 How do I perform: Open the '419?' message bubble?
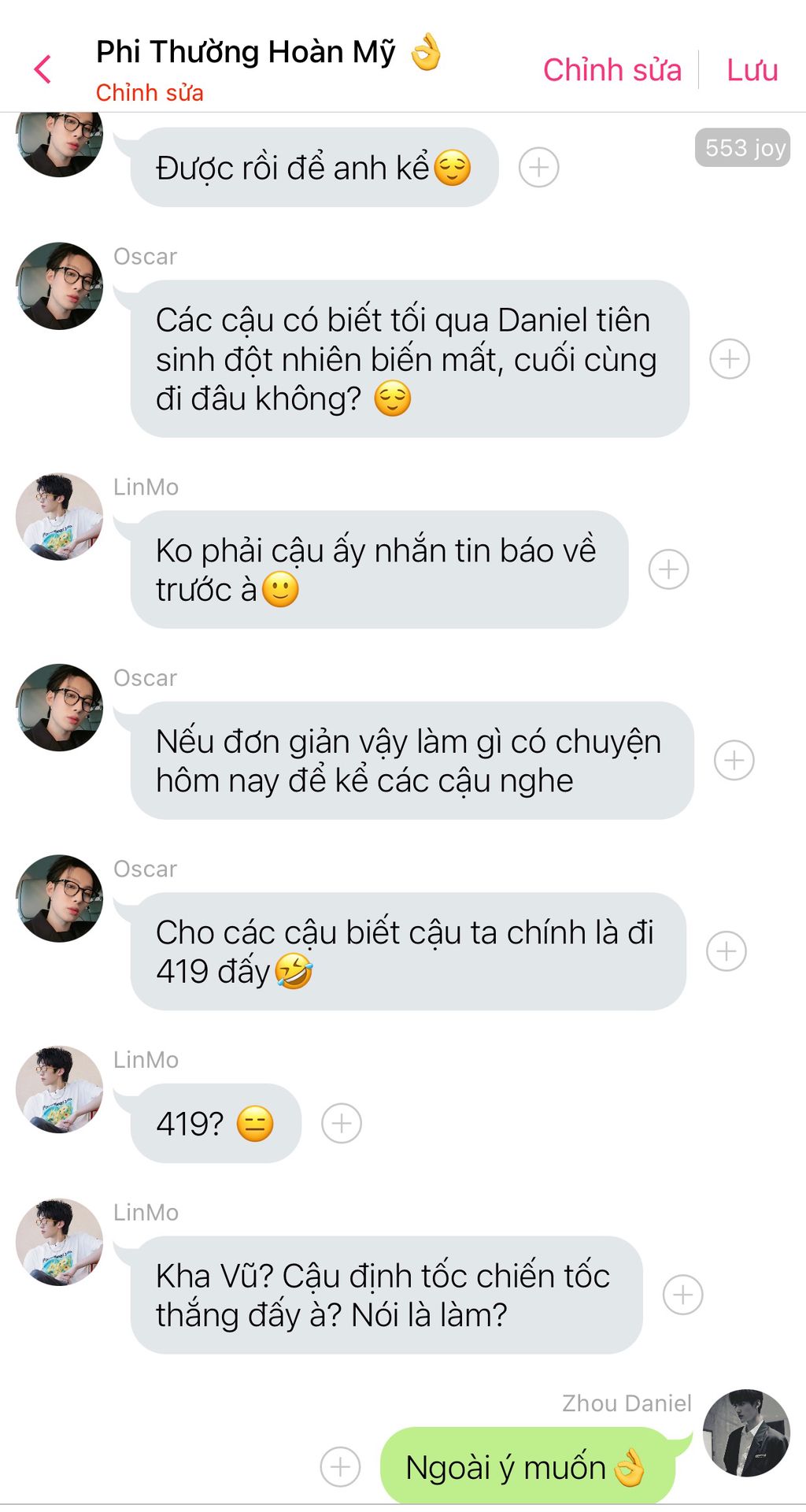216,1123
